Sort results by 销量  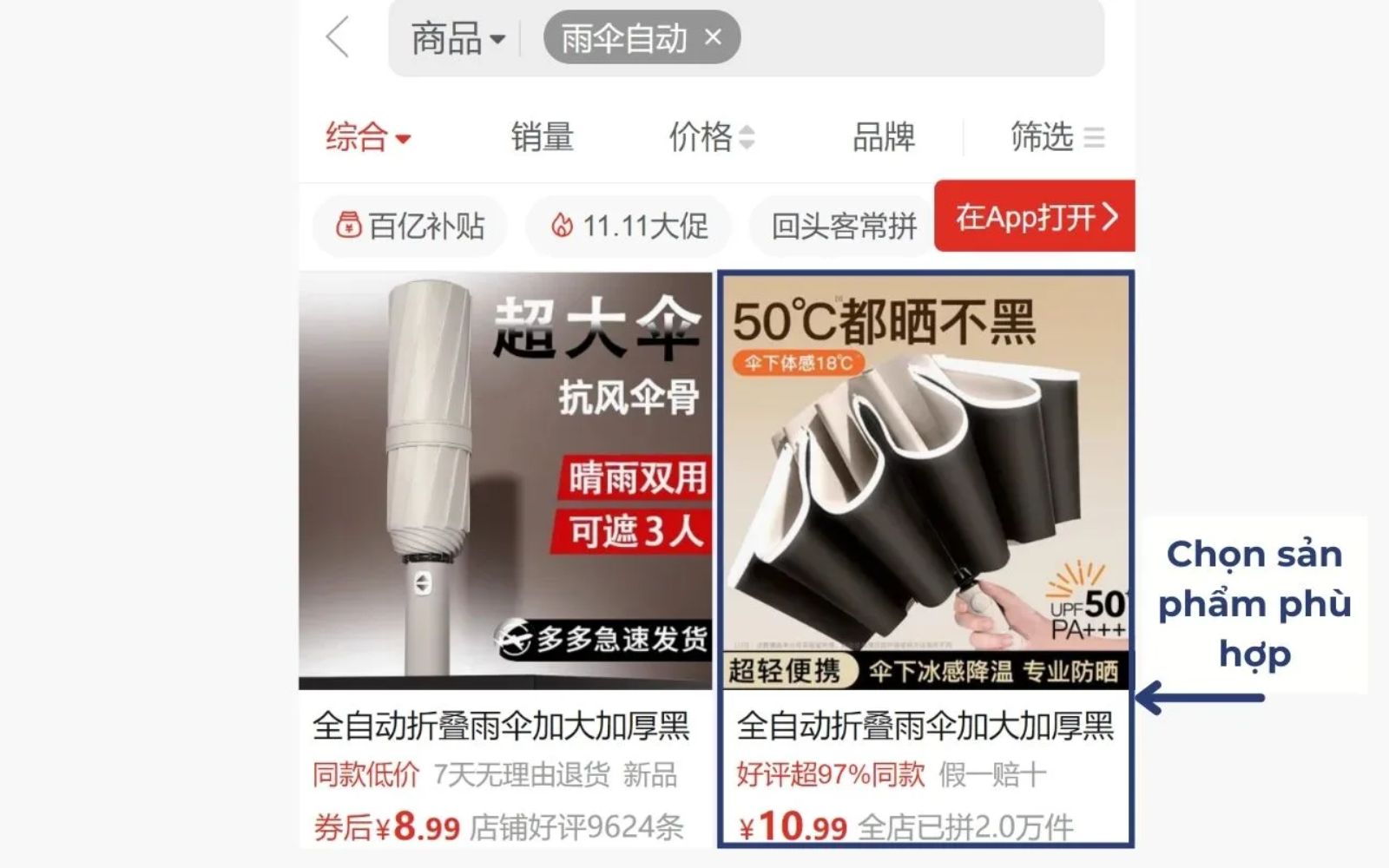tap(542, 137)
